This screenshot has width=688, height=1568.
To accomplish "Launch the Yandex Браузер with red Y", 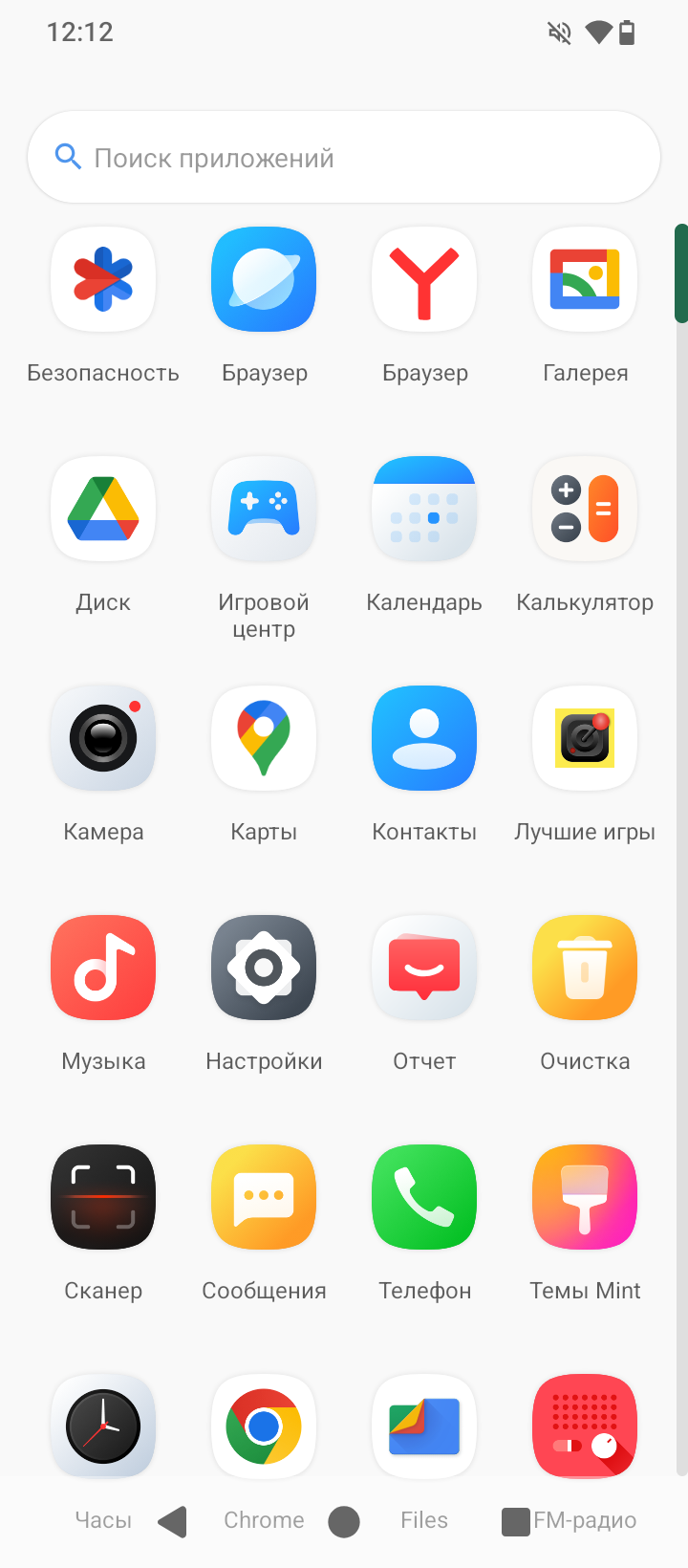I will point(424,280).
